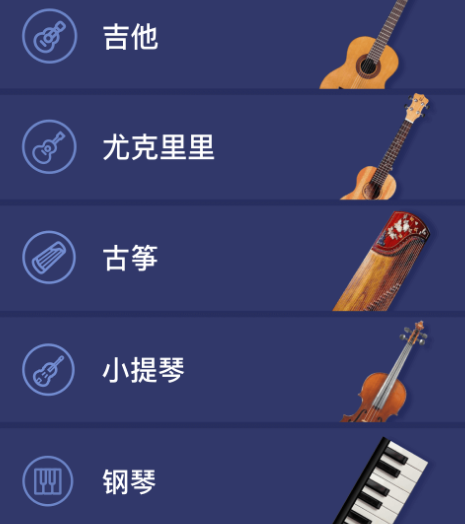Screen dimensions: 465x524
Task: Open the 尤克里里 (ukulele) row
Action: click(232, 147)
